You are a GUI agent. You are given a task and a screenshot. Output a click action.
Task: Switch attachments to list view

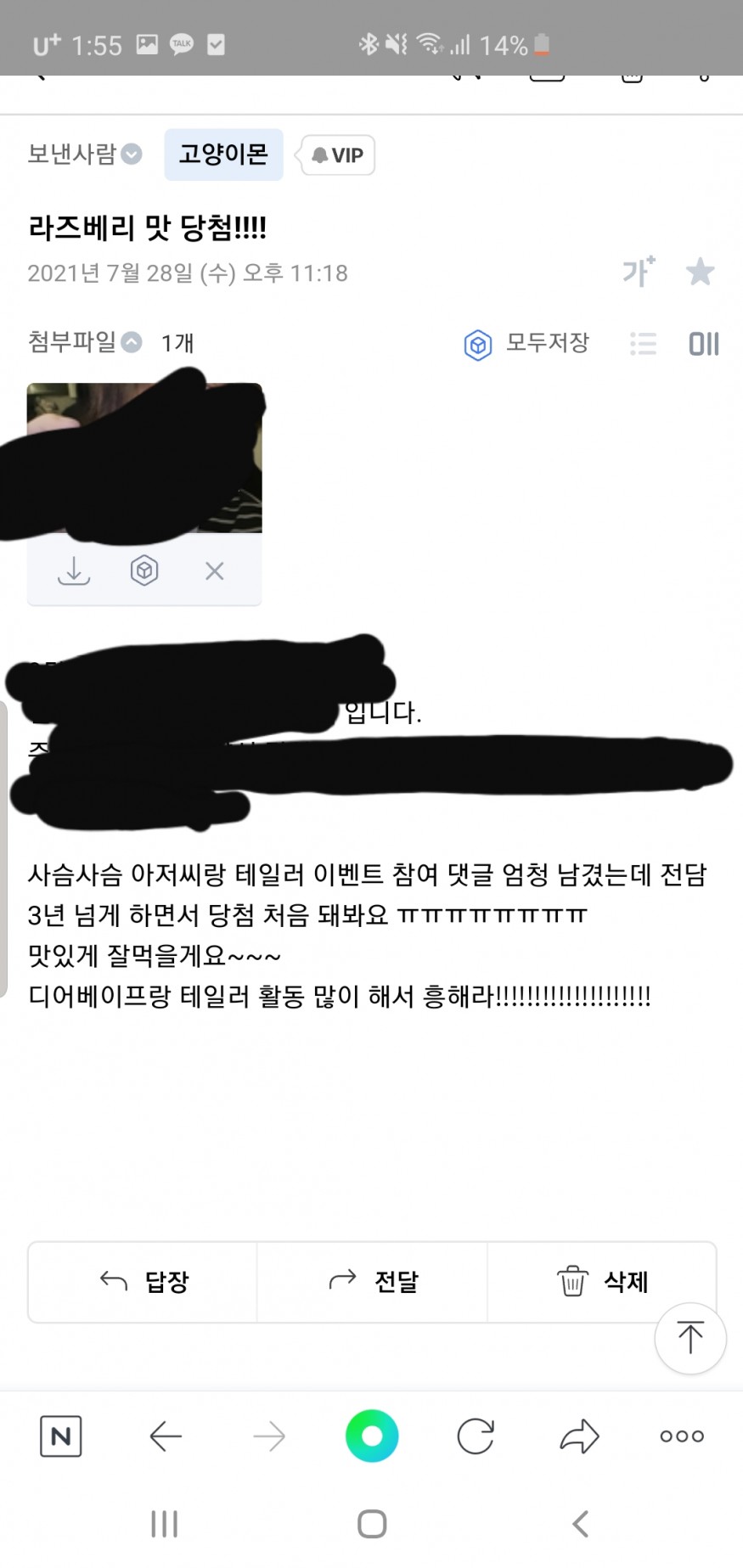pos(643,344)
